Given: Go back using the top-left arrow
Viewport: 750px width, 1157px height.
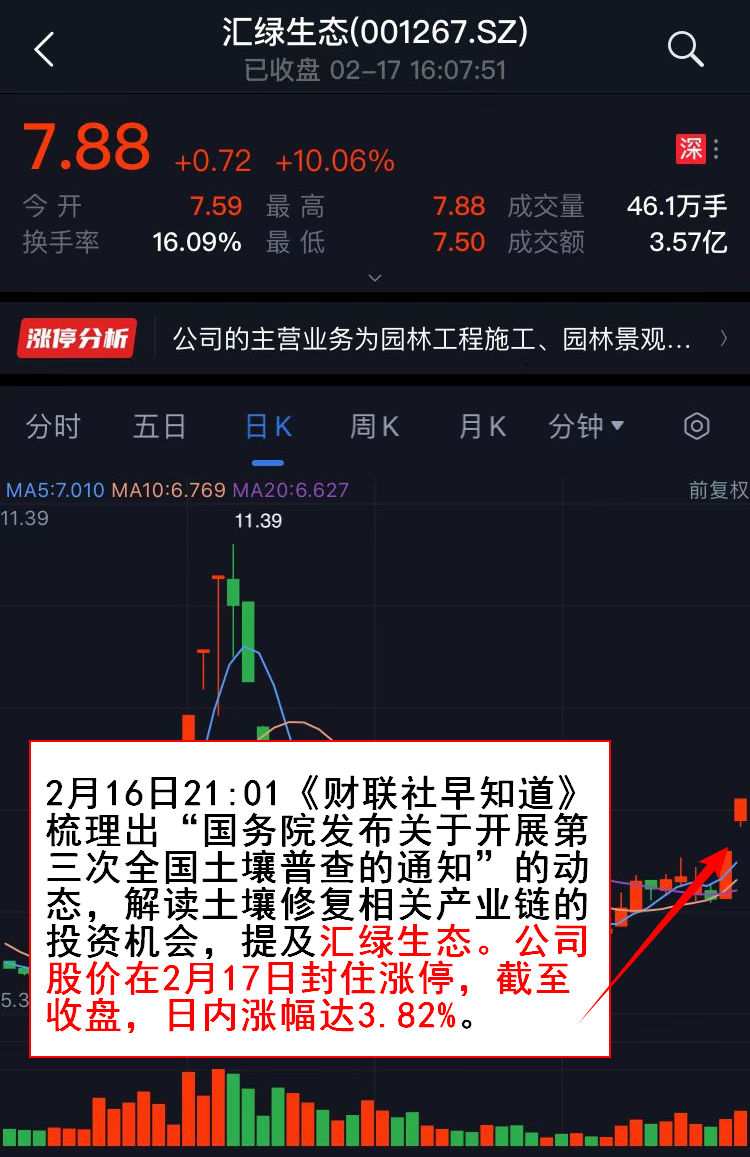Looking at the screenshot, I should 44,49.
